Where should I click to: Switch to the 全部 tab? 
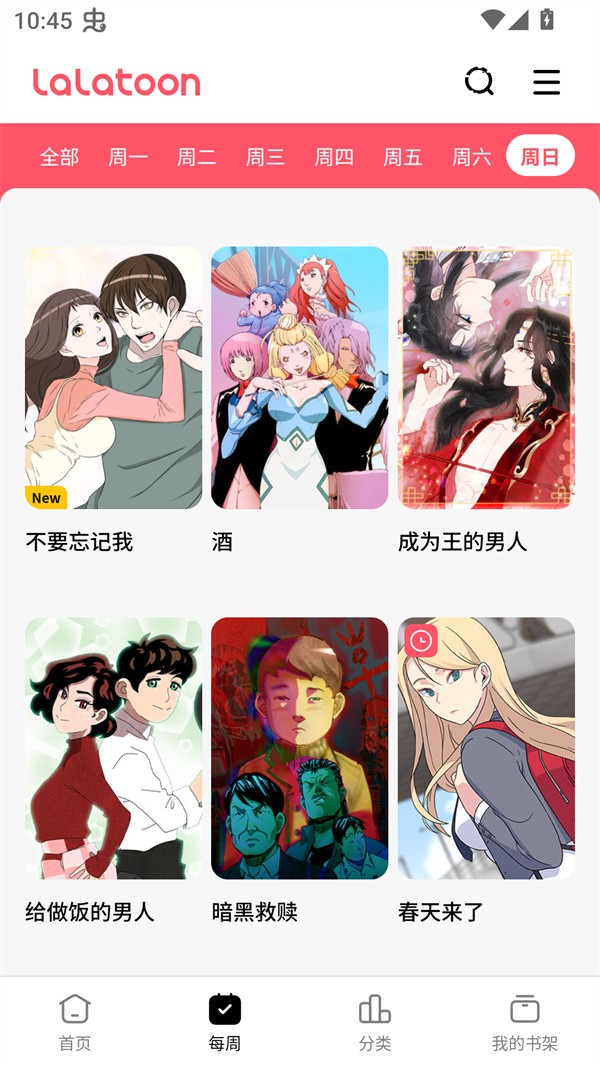pos(59,157)
